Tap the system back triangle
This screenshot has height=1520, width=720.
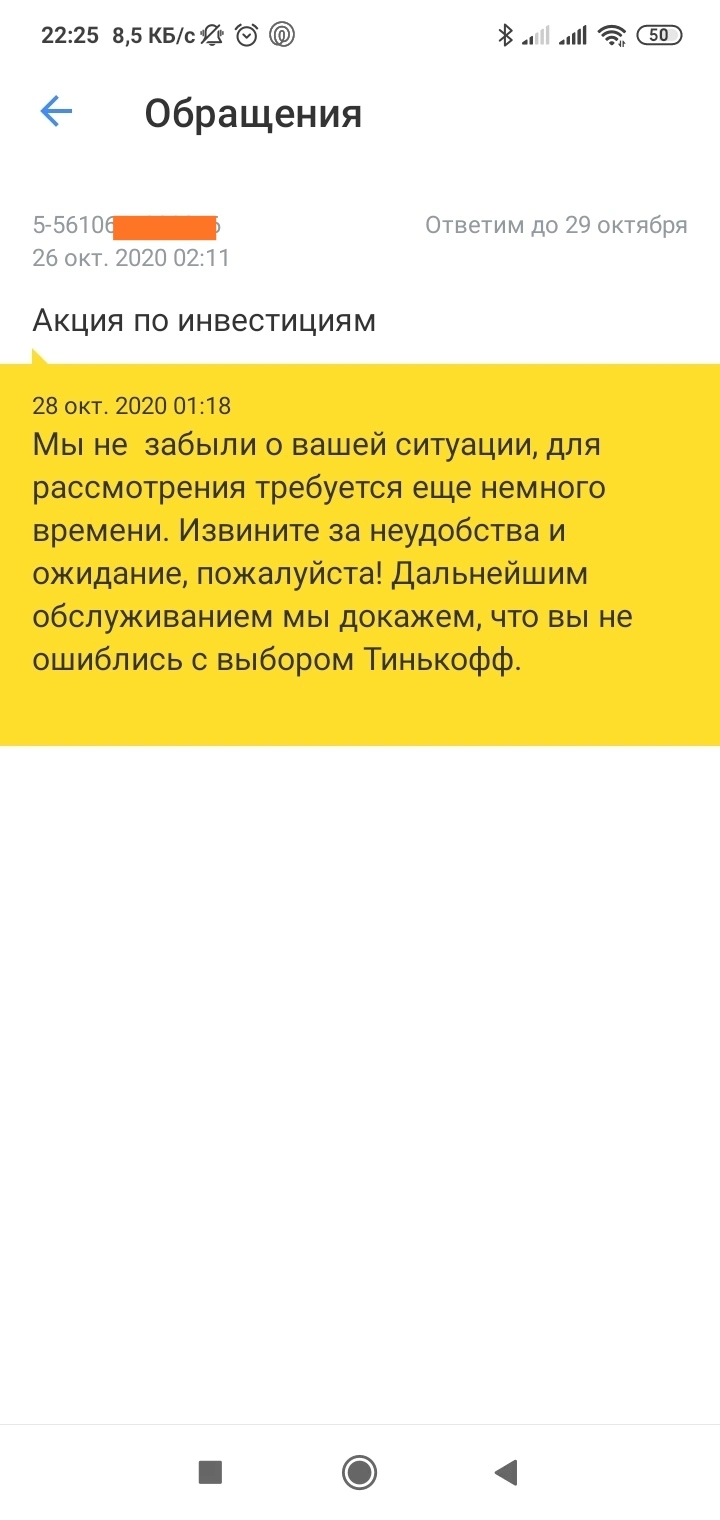[506, 1472]
